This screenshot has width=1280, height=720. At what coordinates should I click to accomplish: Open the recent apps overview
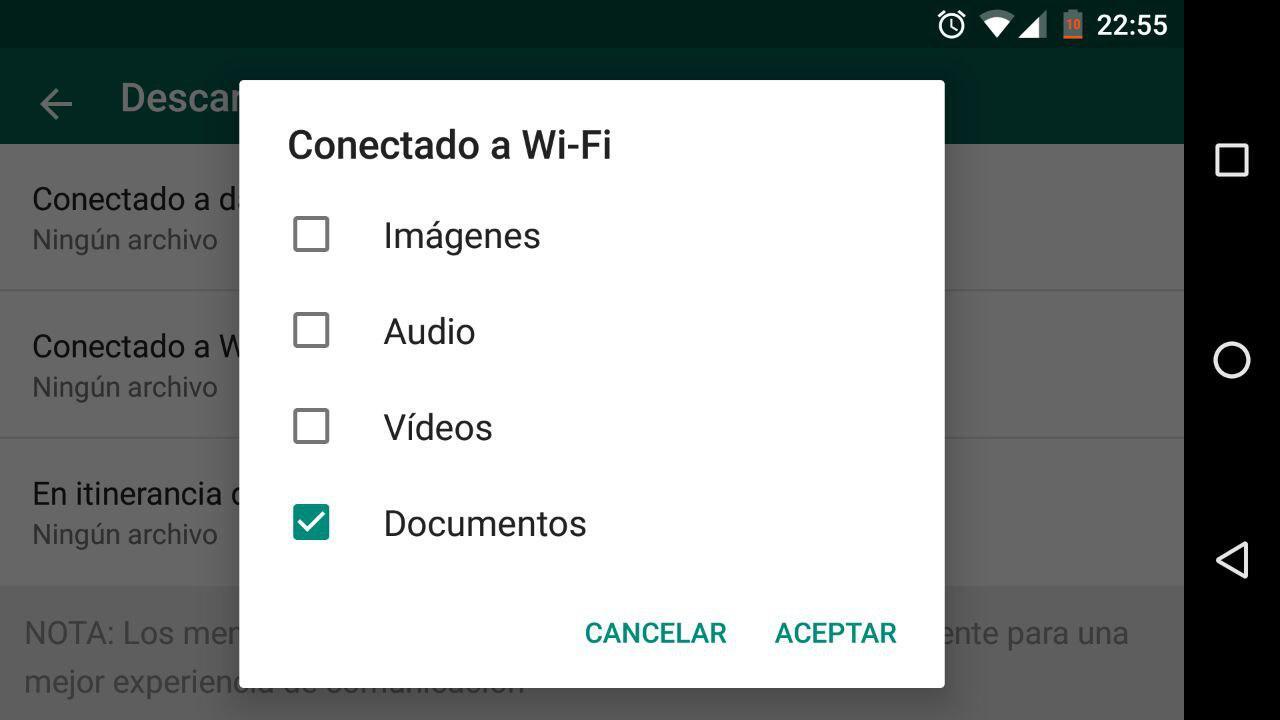tap(1231, 160)
